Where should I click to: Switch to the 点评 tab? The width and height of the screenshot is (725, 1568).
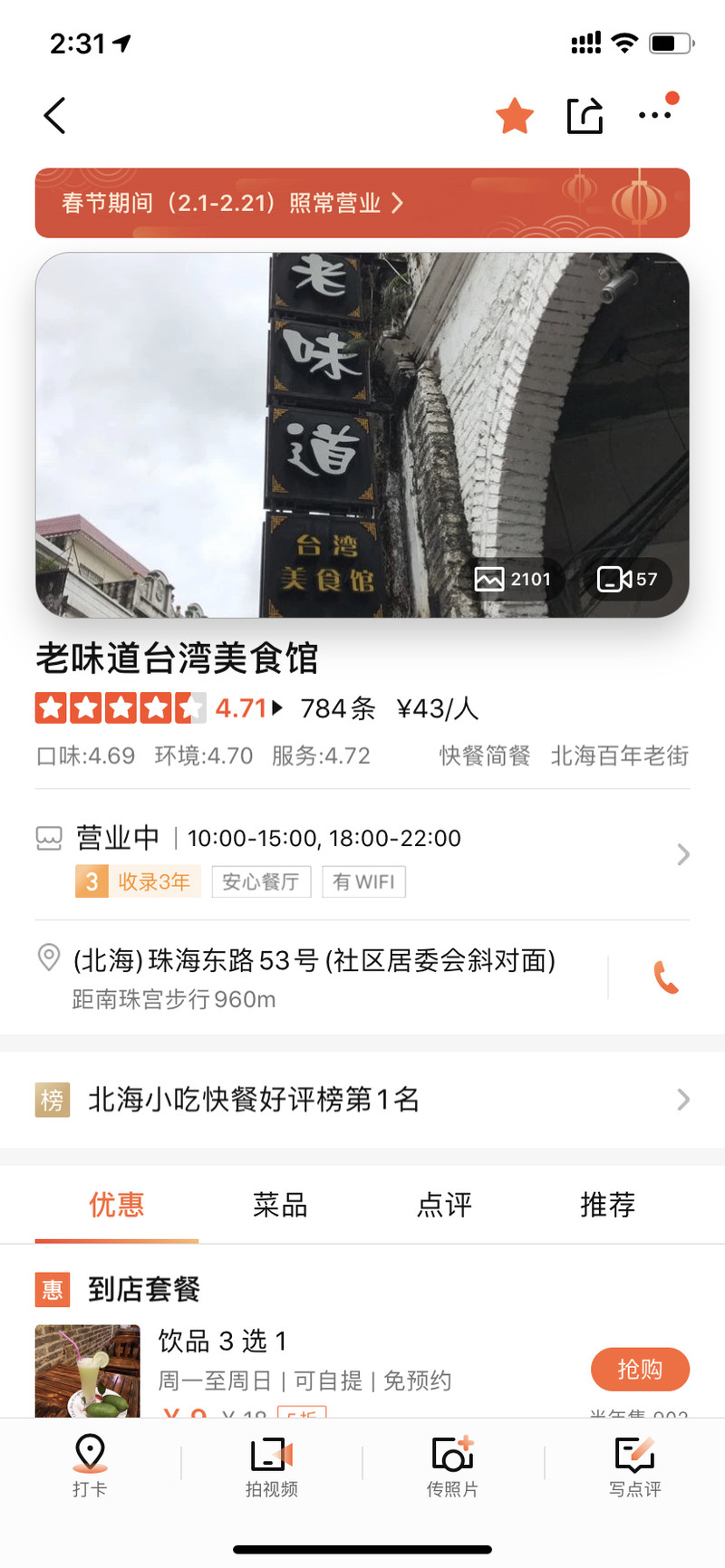point(444,1205)
